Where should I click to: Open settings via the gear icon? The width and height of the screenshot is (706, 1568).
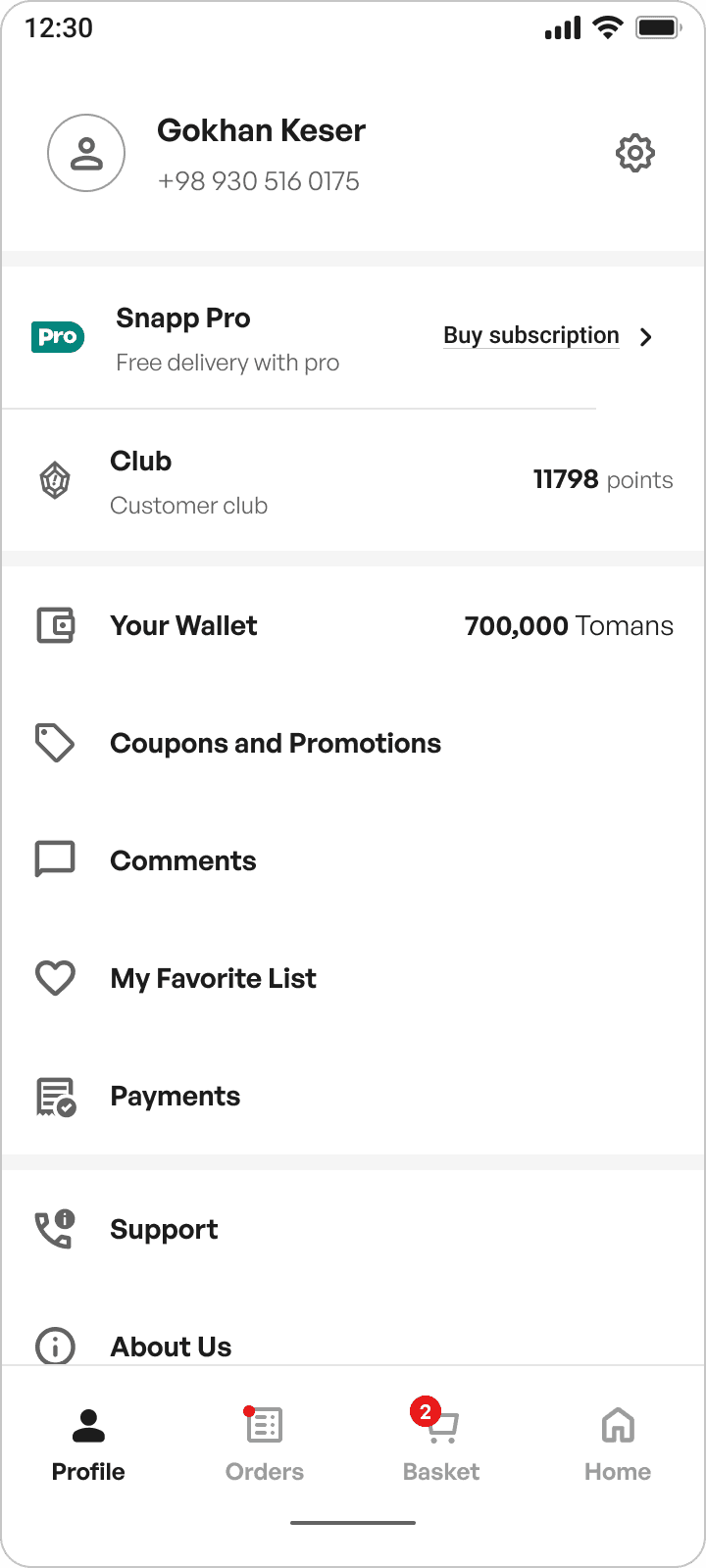[635, 153]
